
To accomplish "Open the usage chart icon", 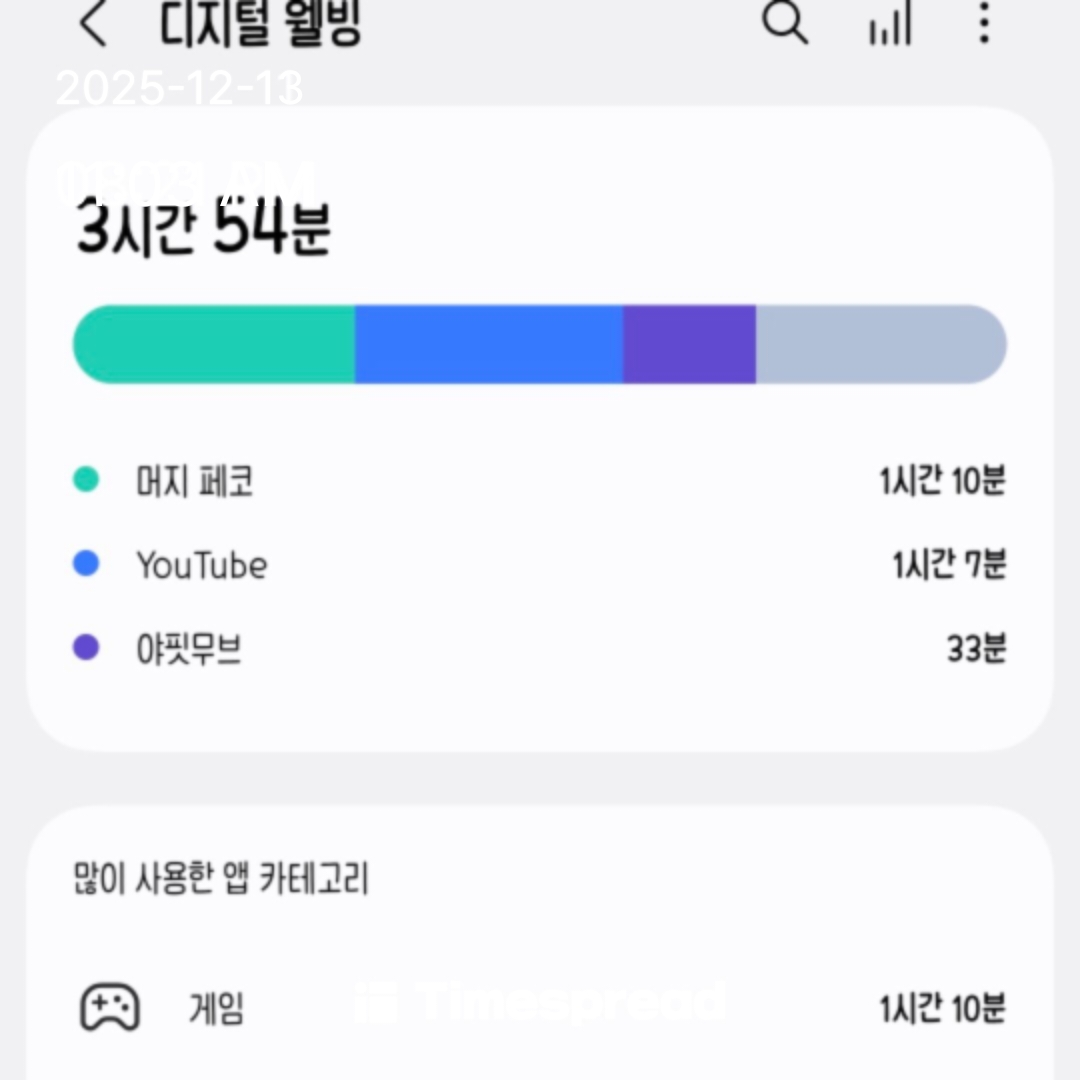I will point(889,25).
